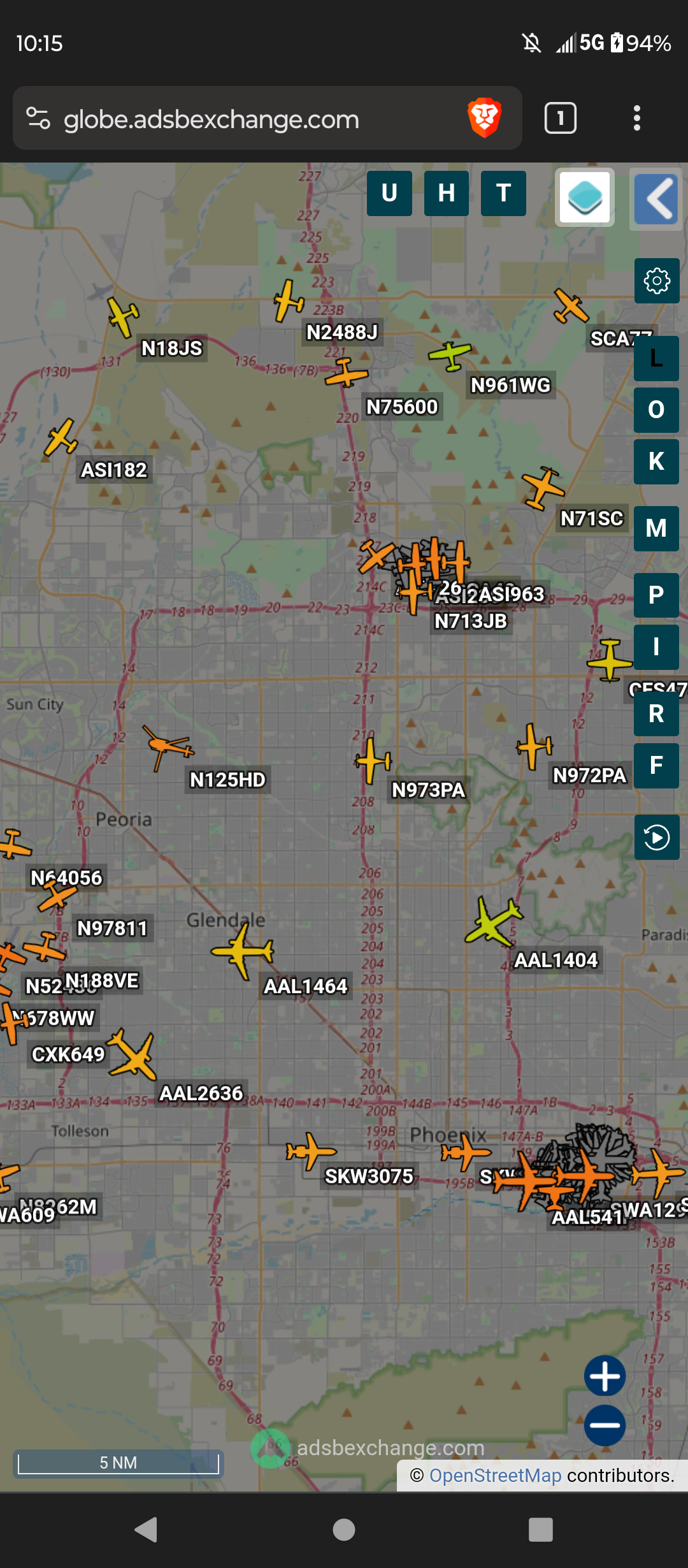The height and width of the screenshot is (1568, 688).
Task: Tap the U filter button
Action: coord(389,193)
